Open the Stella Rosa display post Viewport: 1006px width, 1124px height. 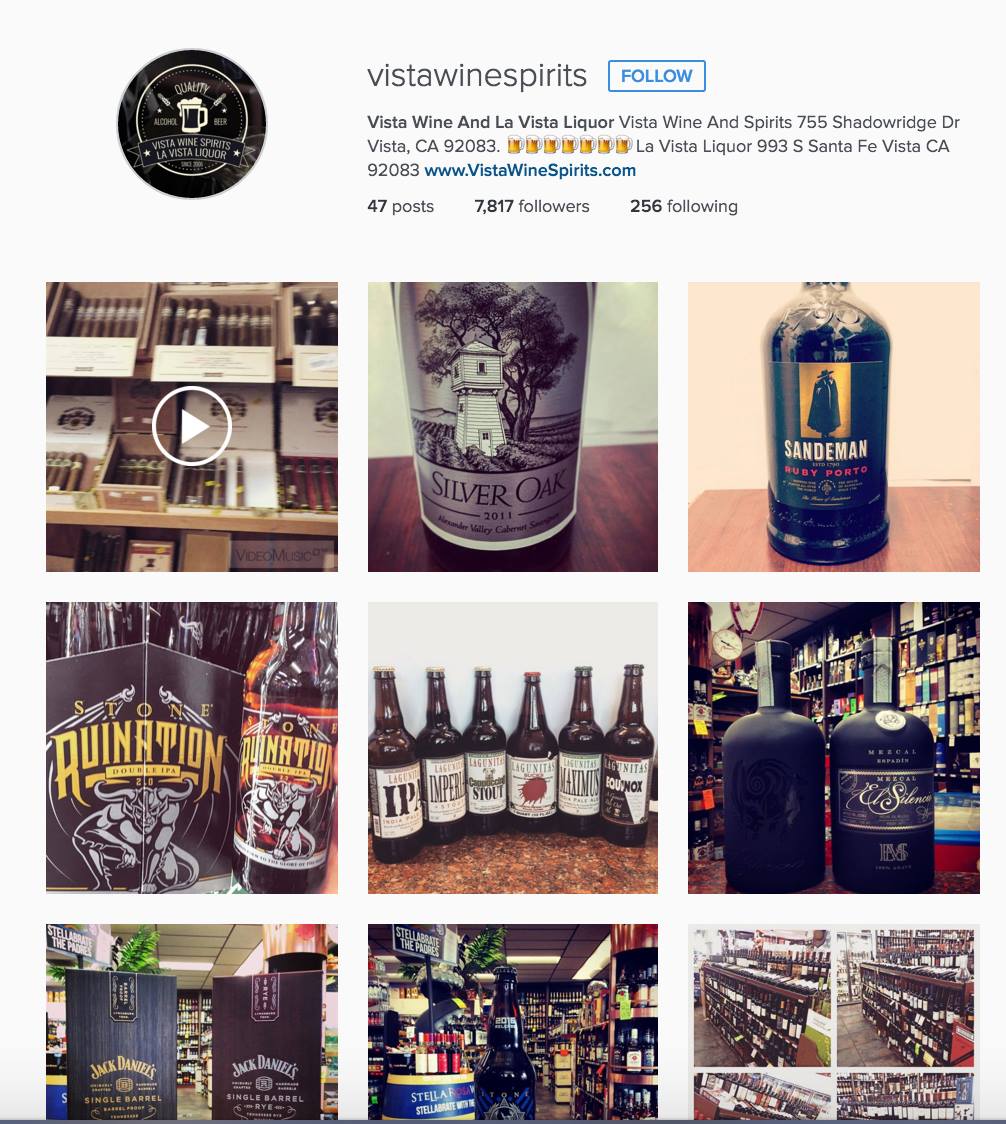point(513,1020)
